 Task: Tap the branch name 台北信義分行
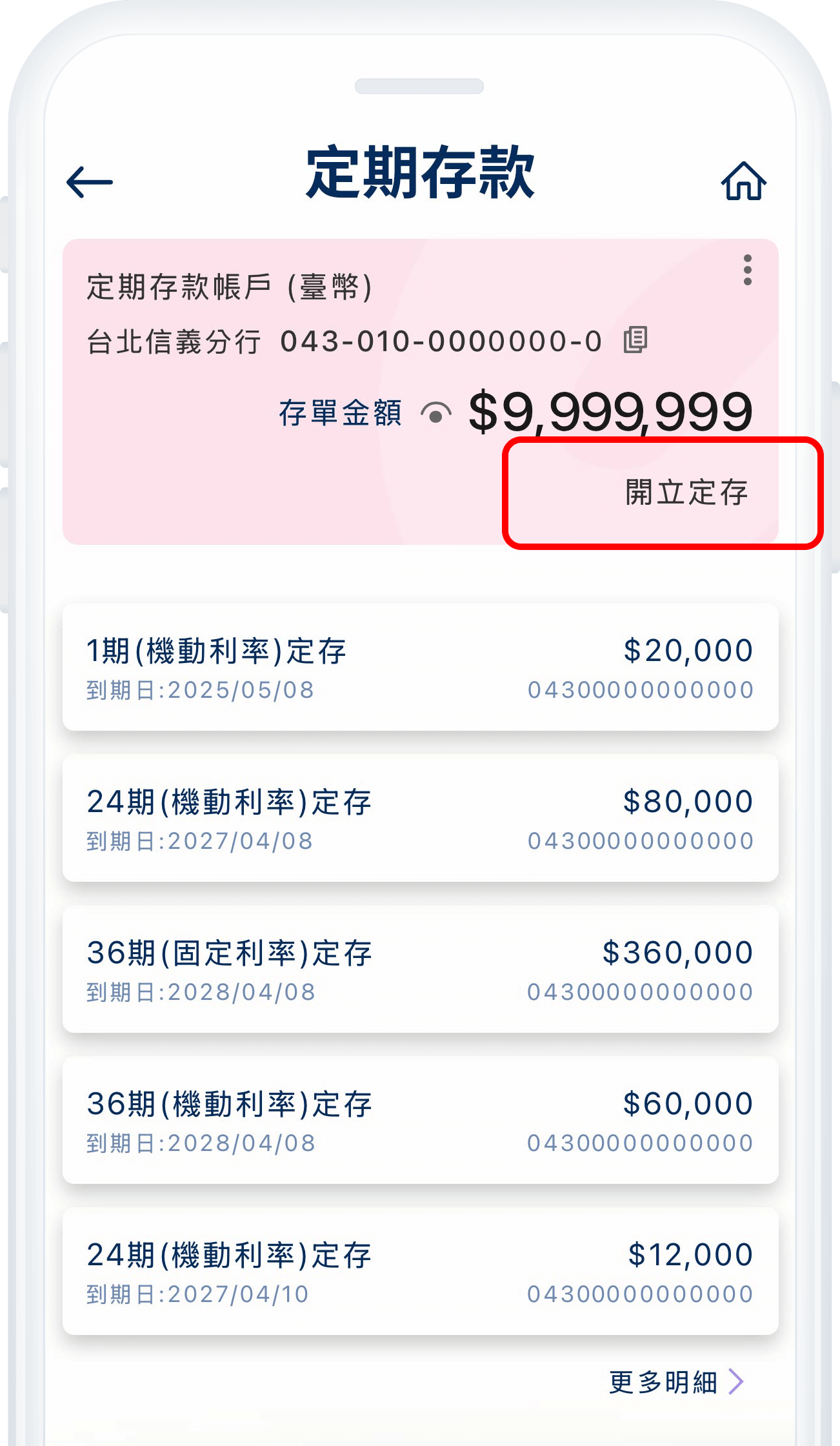point(174,341)
